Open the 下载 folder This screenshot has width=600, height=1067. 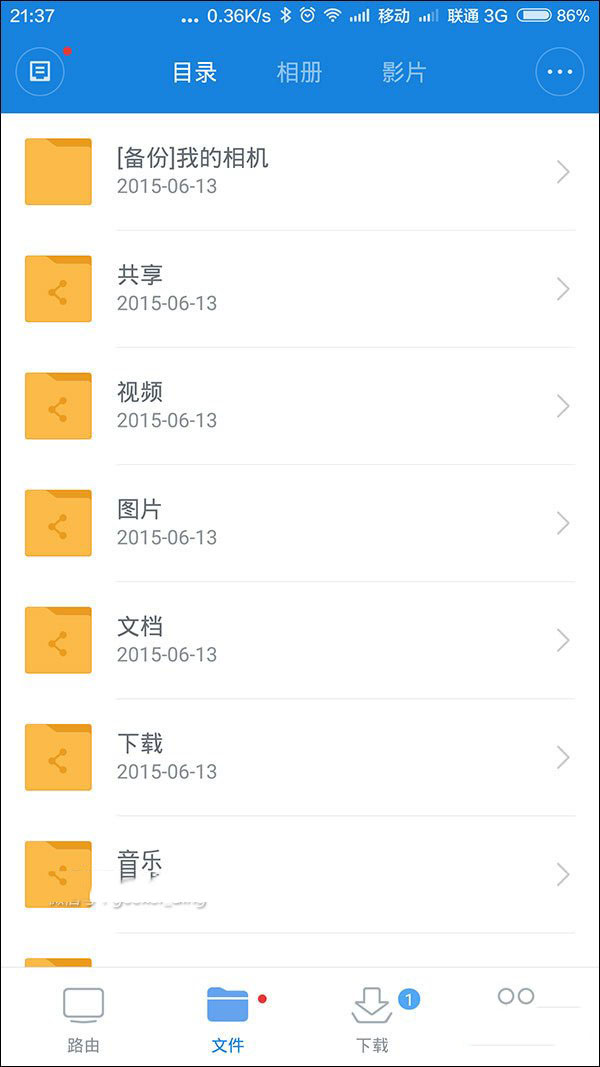pos(300,757)
